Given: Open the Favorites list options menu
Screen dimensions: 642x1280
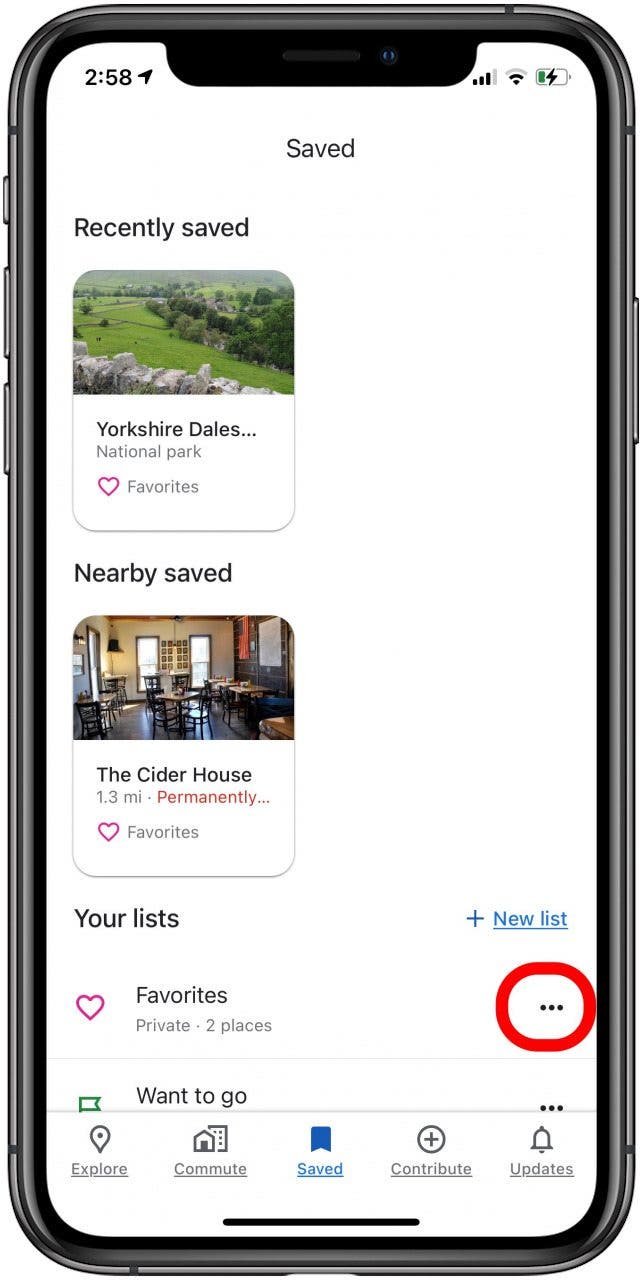Looking at the screenshot, I should pos(551,1007).
